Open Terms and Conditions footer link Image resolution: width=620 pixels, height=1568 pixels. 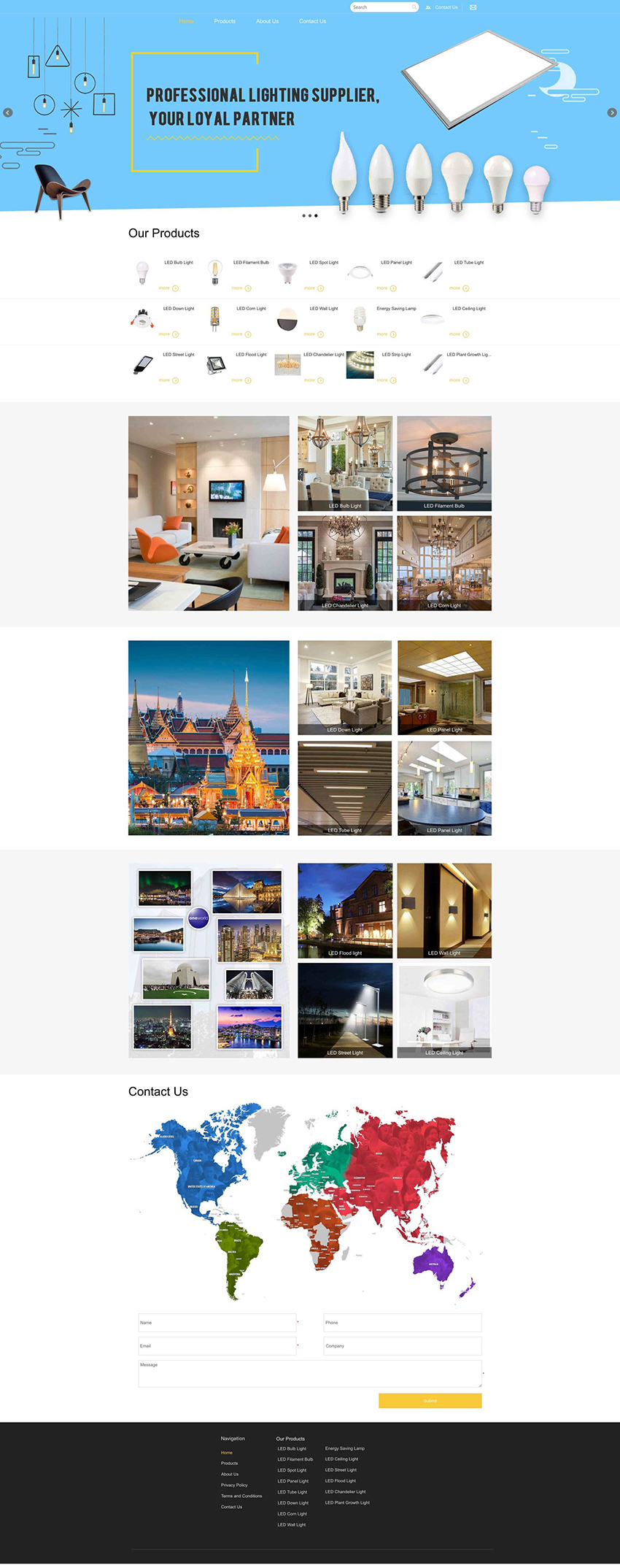coord(241,1496)
